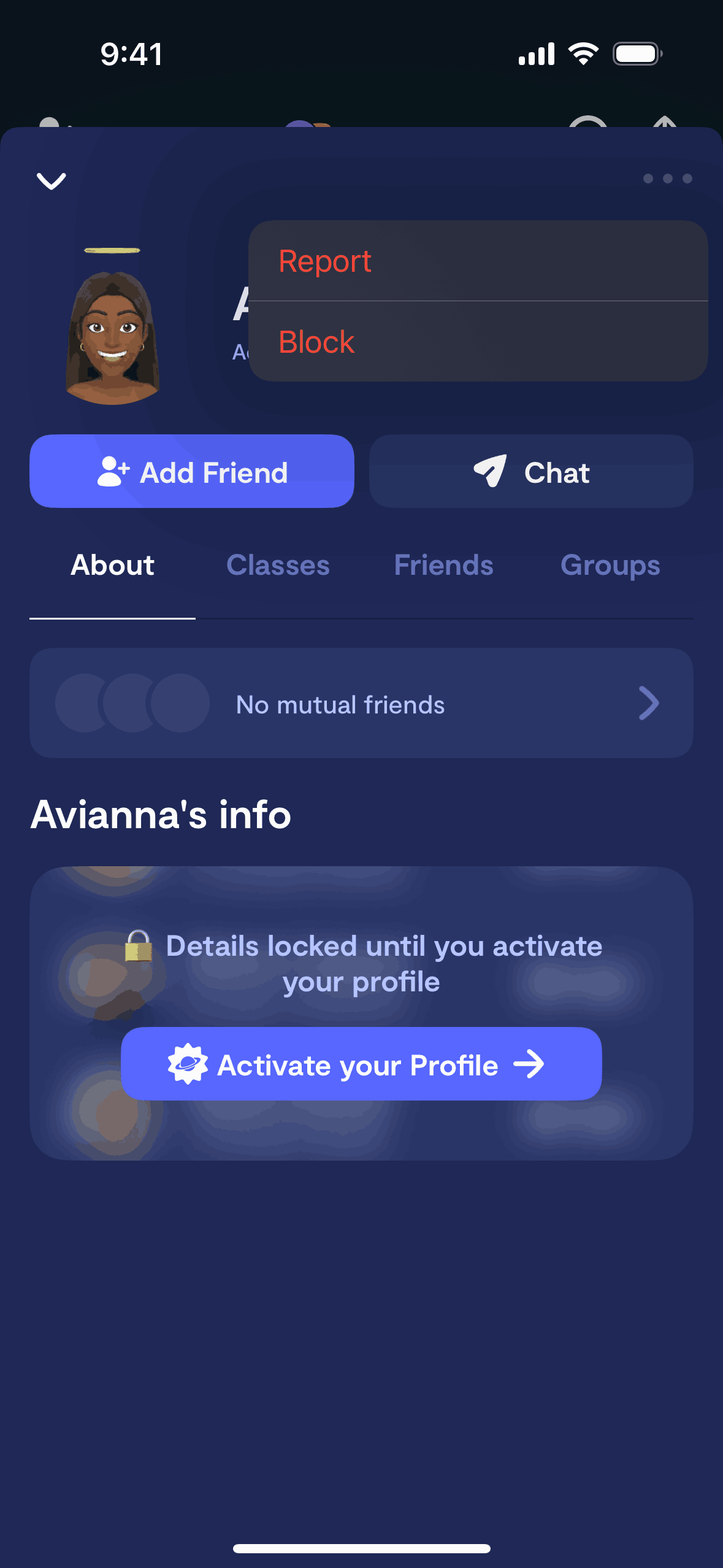Open the No mutual friends row
Viewport: 723px width, 1568px height.
click(361, 704)
